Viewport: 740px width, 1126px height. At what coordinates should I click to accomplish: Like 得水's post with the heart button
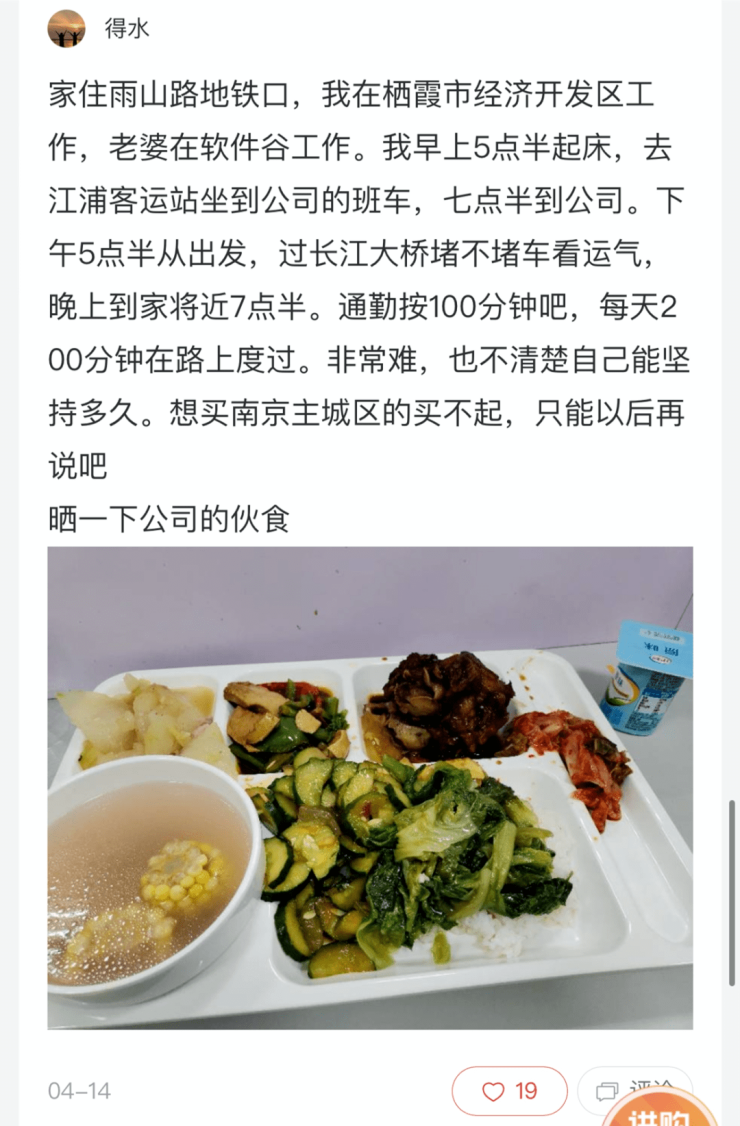coord(509,1091)
